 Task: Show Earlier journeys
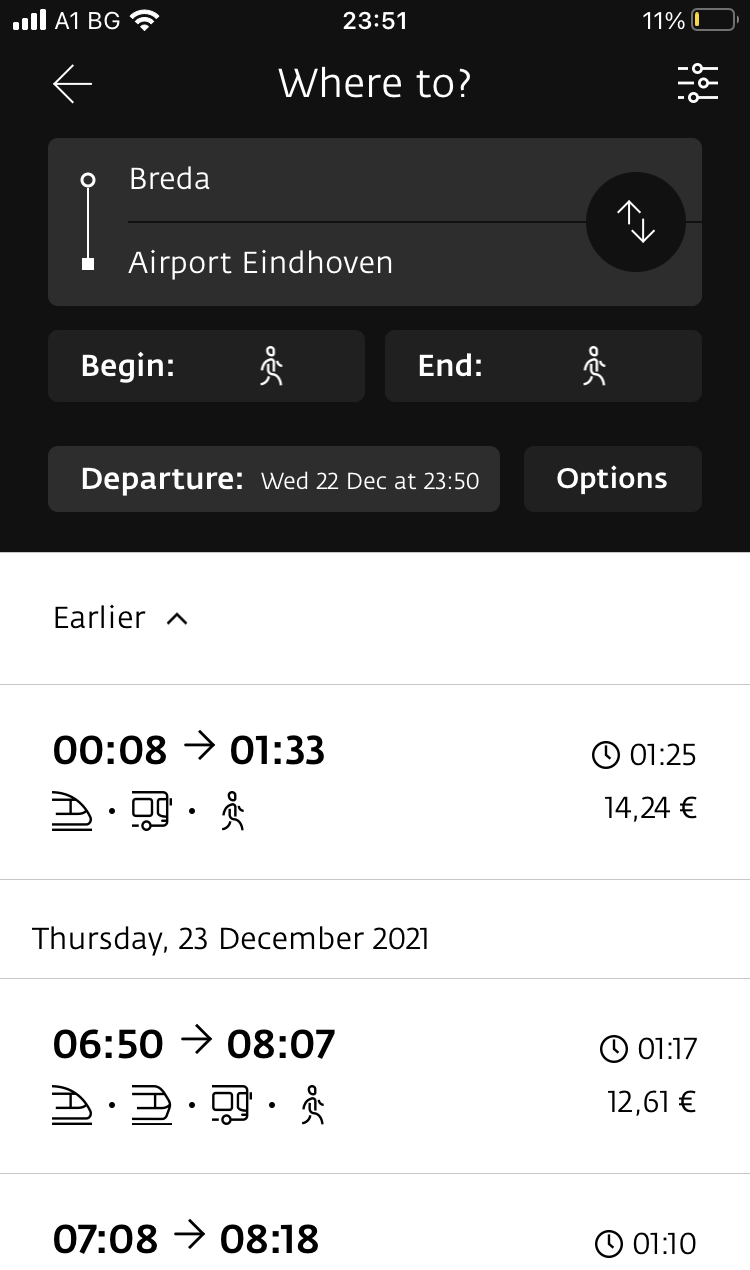(120, 618)
